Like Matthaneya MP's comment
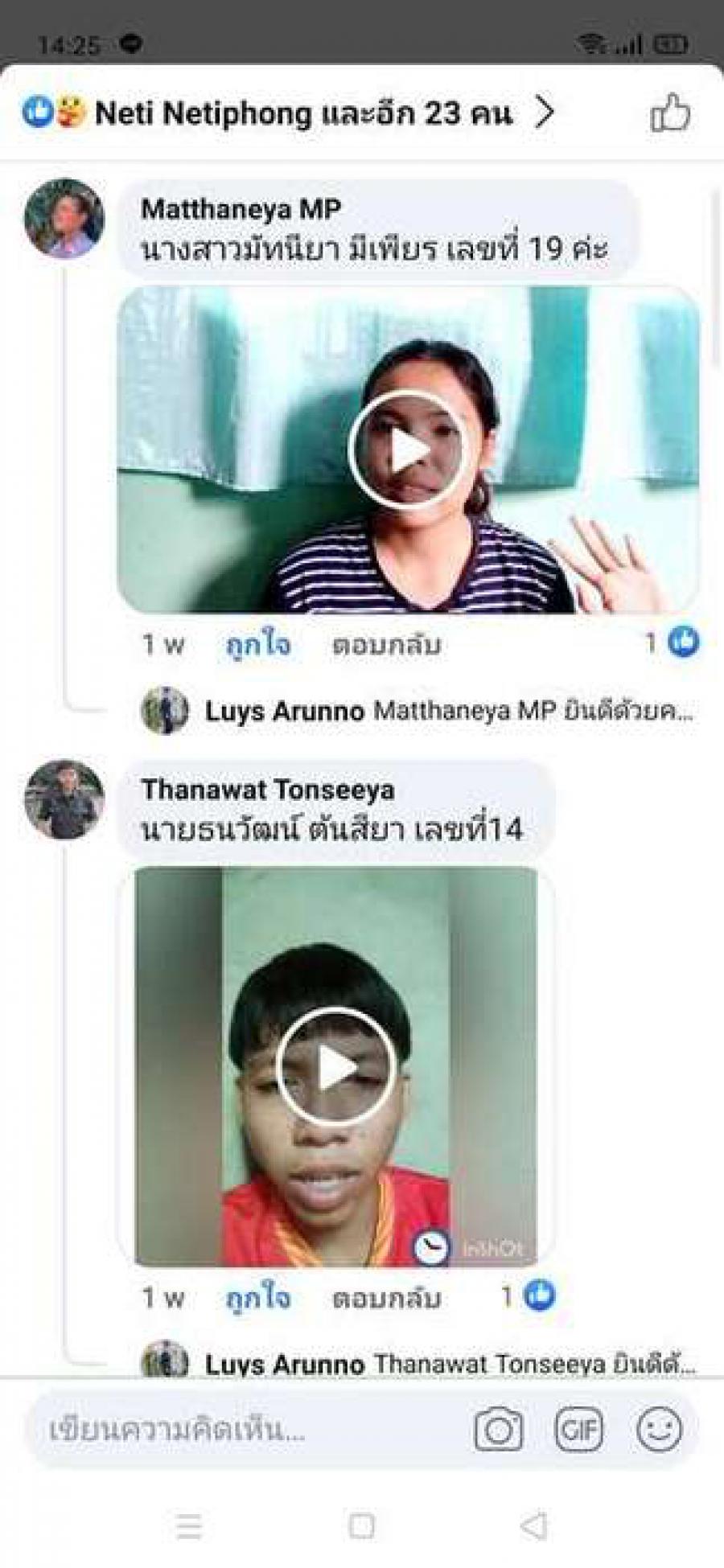 pos(257,645)
